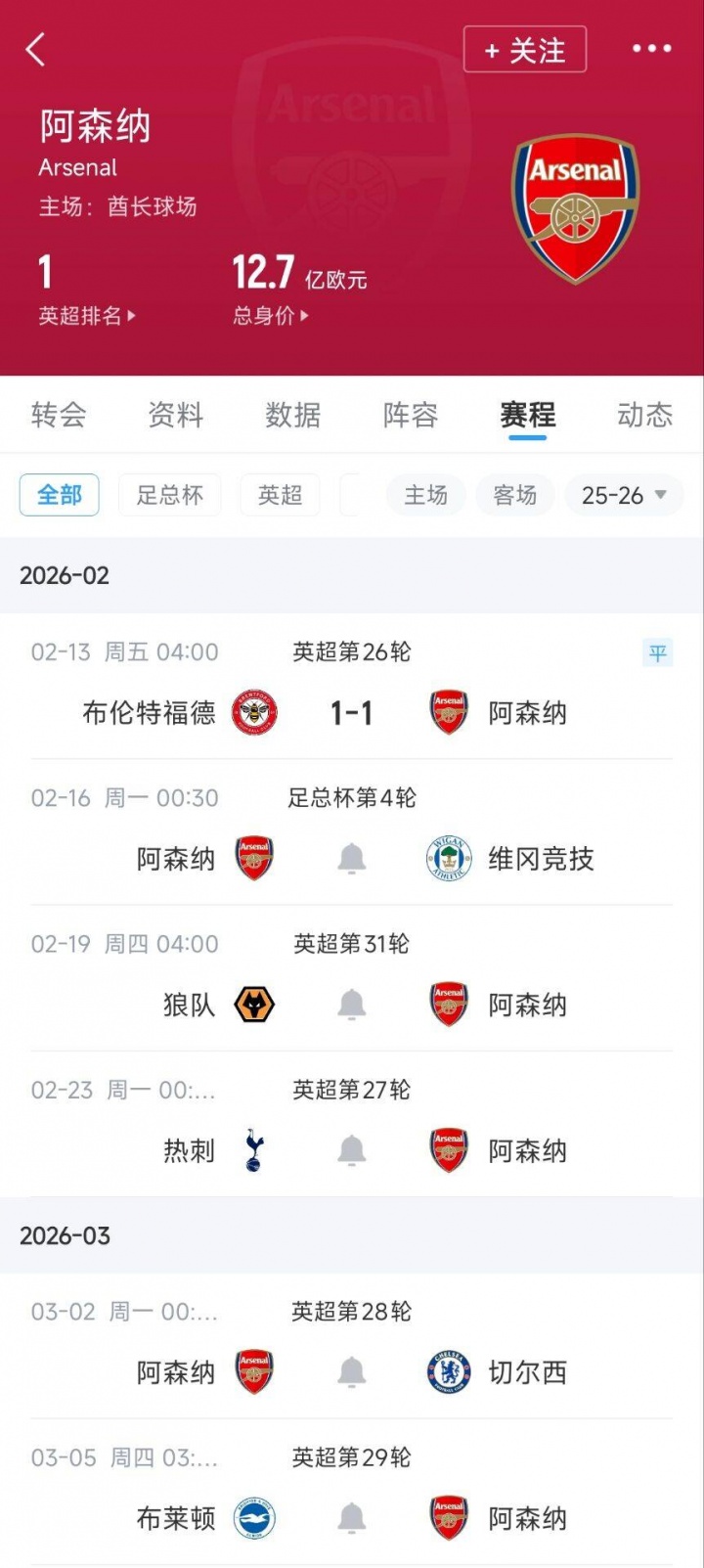Image resolution: width=704 pixels, height=1568 pixels.
Task: Switch to the 转会 transfers tab
Action: tap(59, 415)
